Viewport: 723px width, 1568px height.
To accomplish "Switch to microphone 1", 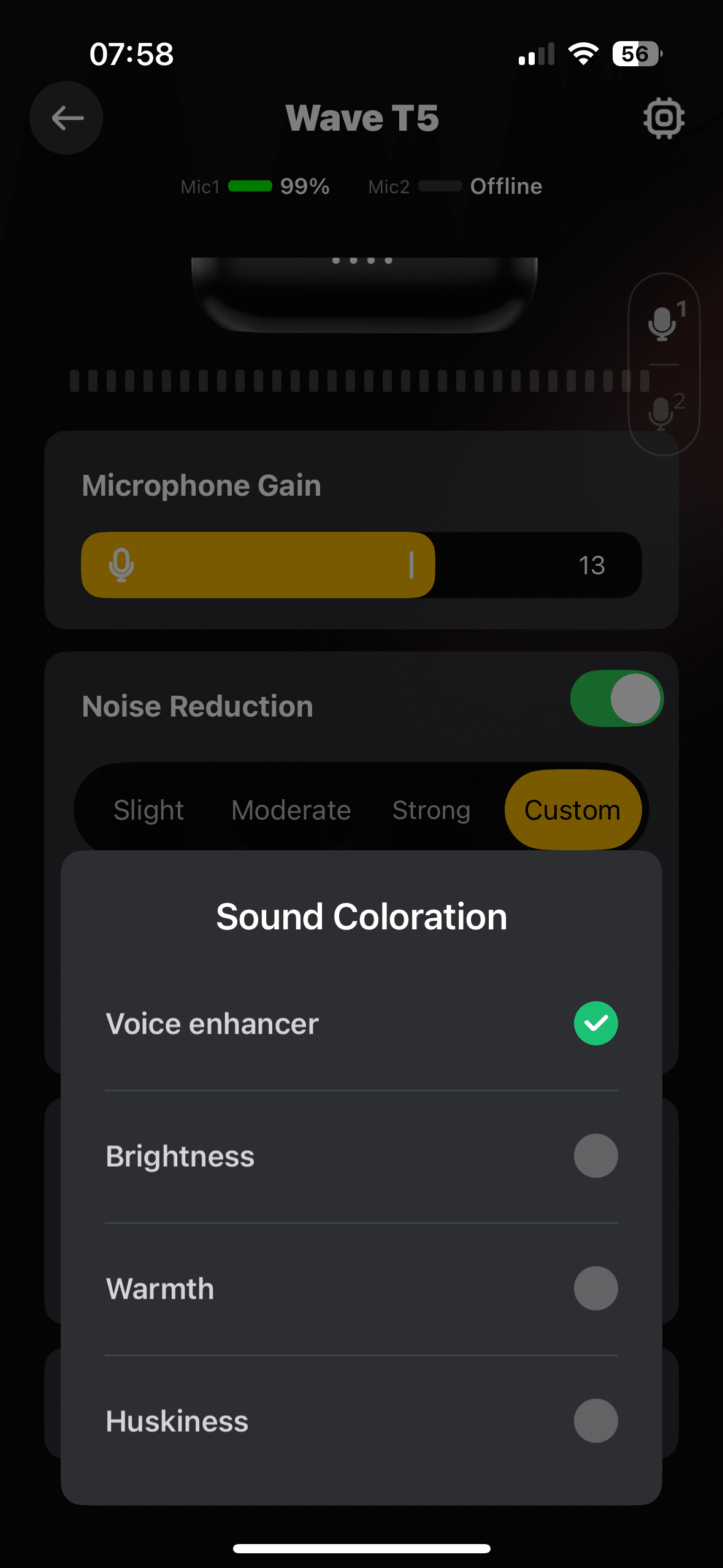I will click(x=663, y=323).
